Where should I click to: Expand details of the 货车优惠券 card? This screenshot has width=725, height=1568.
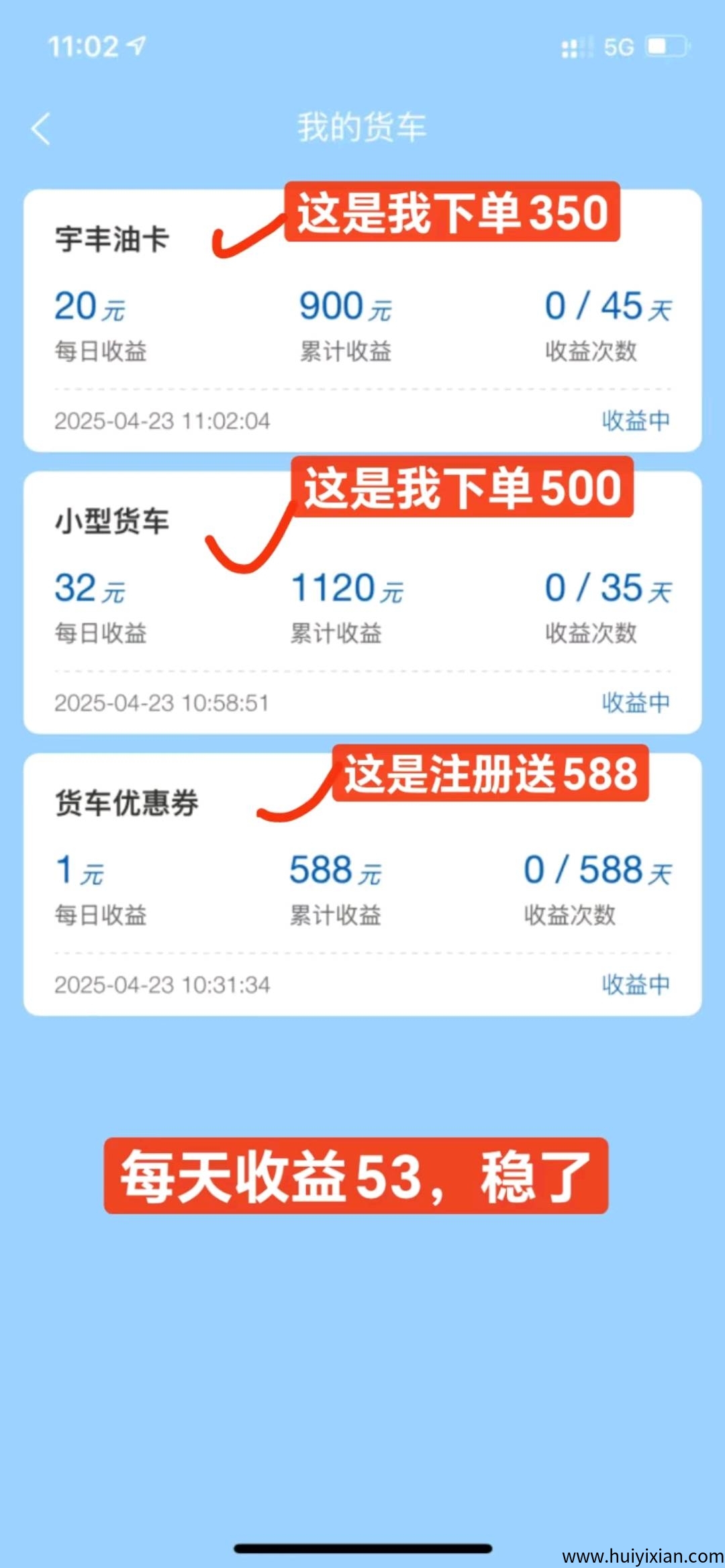(x=362, y=879)
